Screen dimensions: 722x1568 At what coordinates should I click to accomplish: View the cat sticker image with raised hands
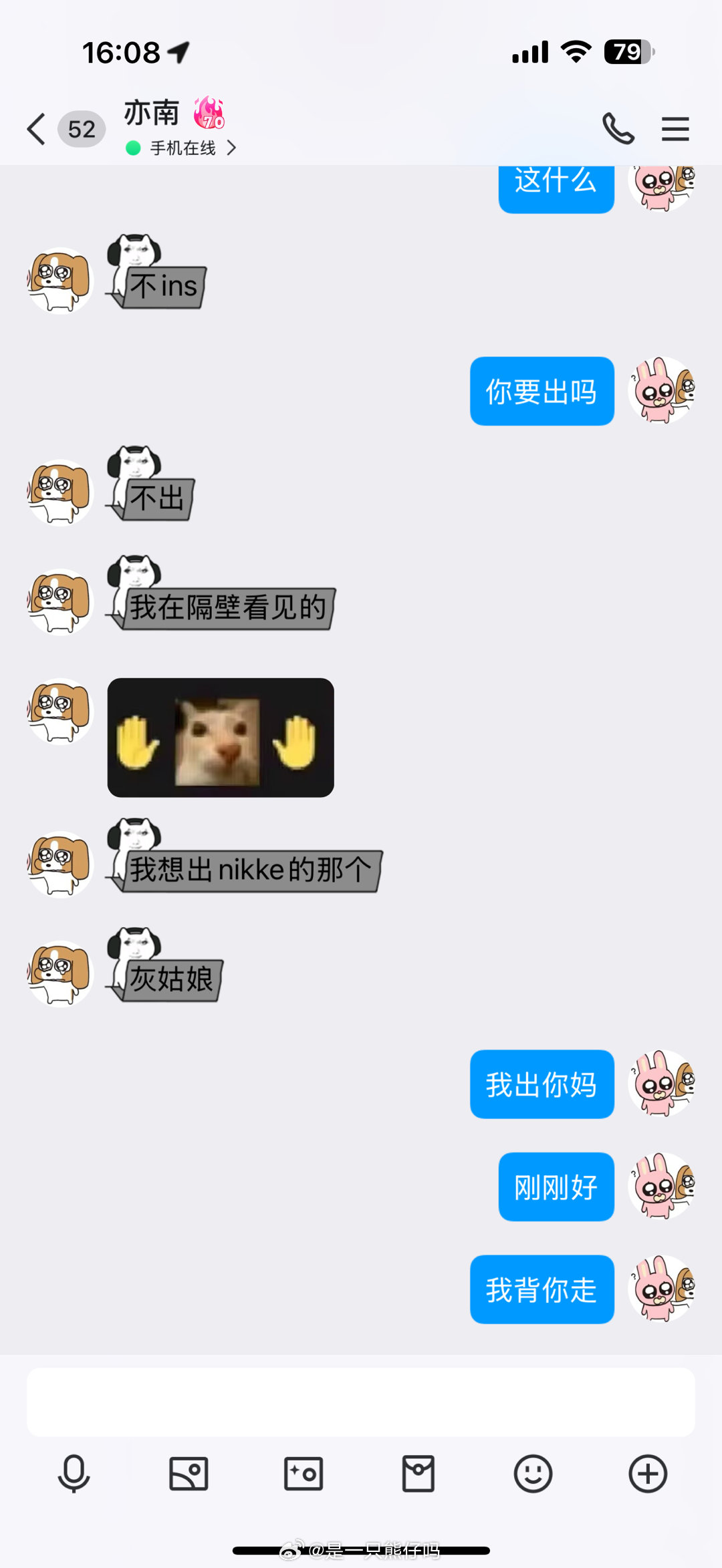pos(221,738)
